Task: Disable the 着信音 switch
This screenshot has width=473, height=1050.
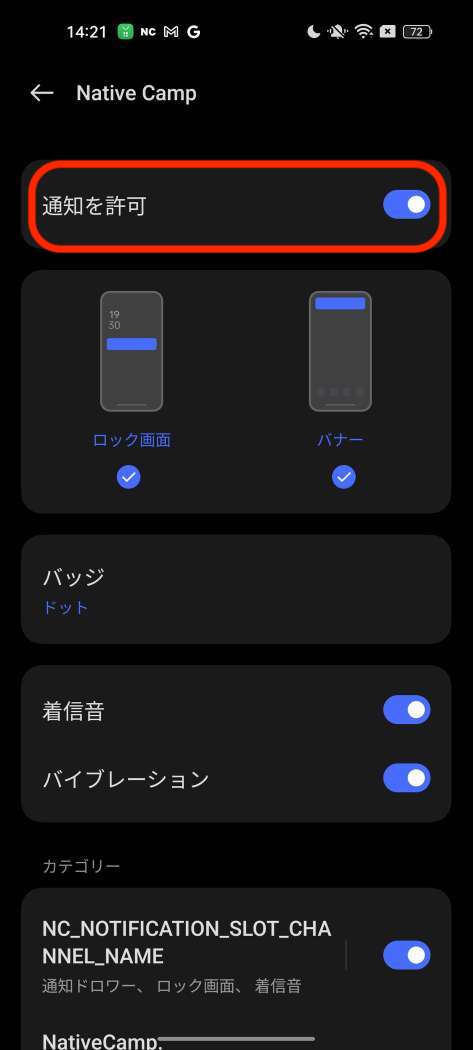Action: (x=406, y=710)
